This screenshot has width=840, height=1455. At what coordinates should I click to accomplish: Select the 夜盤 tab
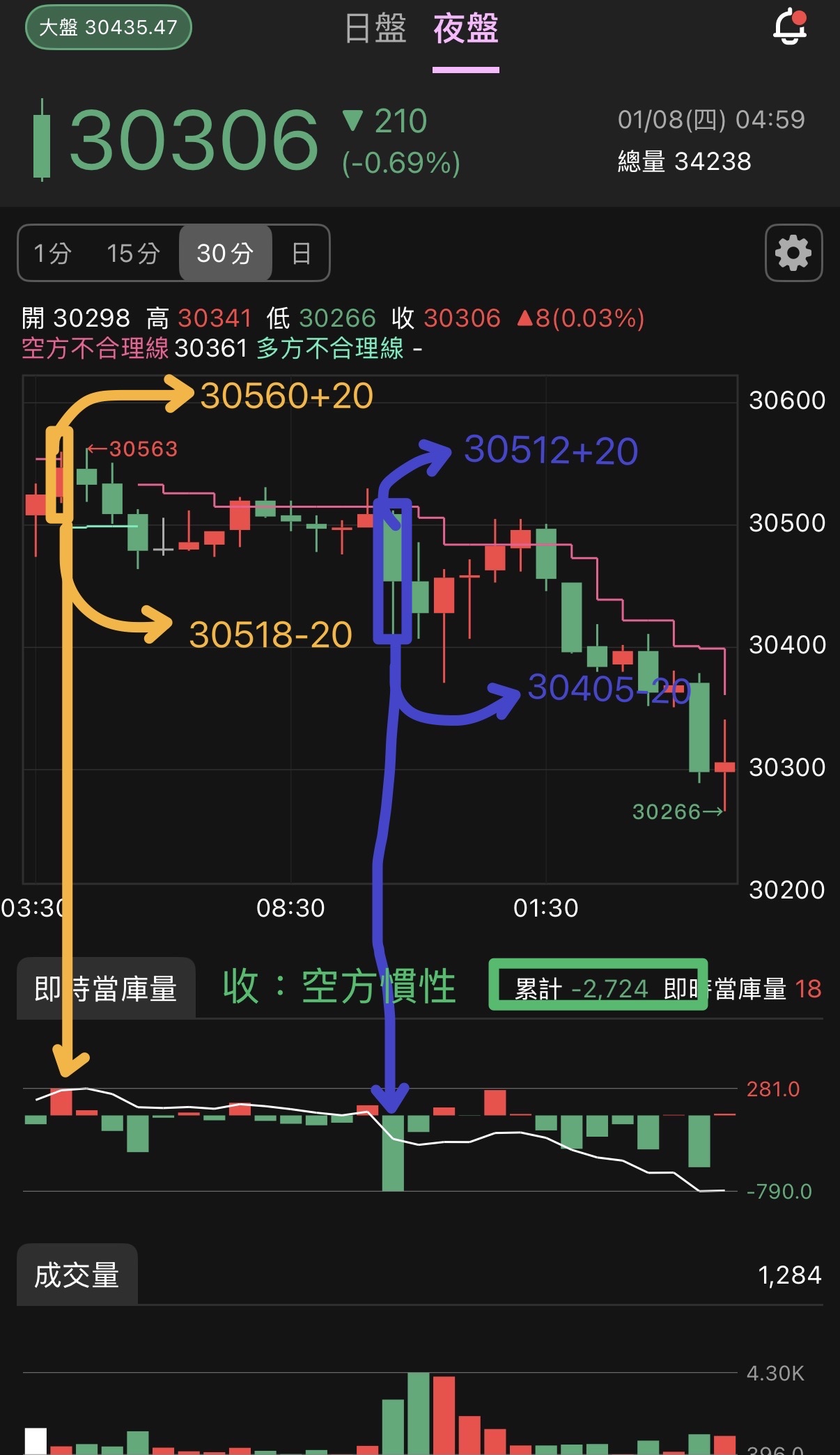[465, 29]
